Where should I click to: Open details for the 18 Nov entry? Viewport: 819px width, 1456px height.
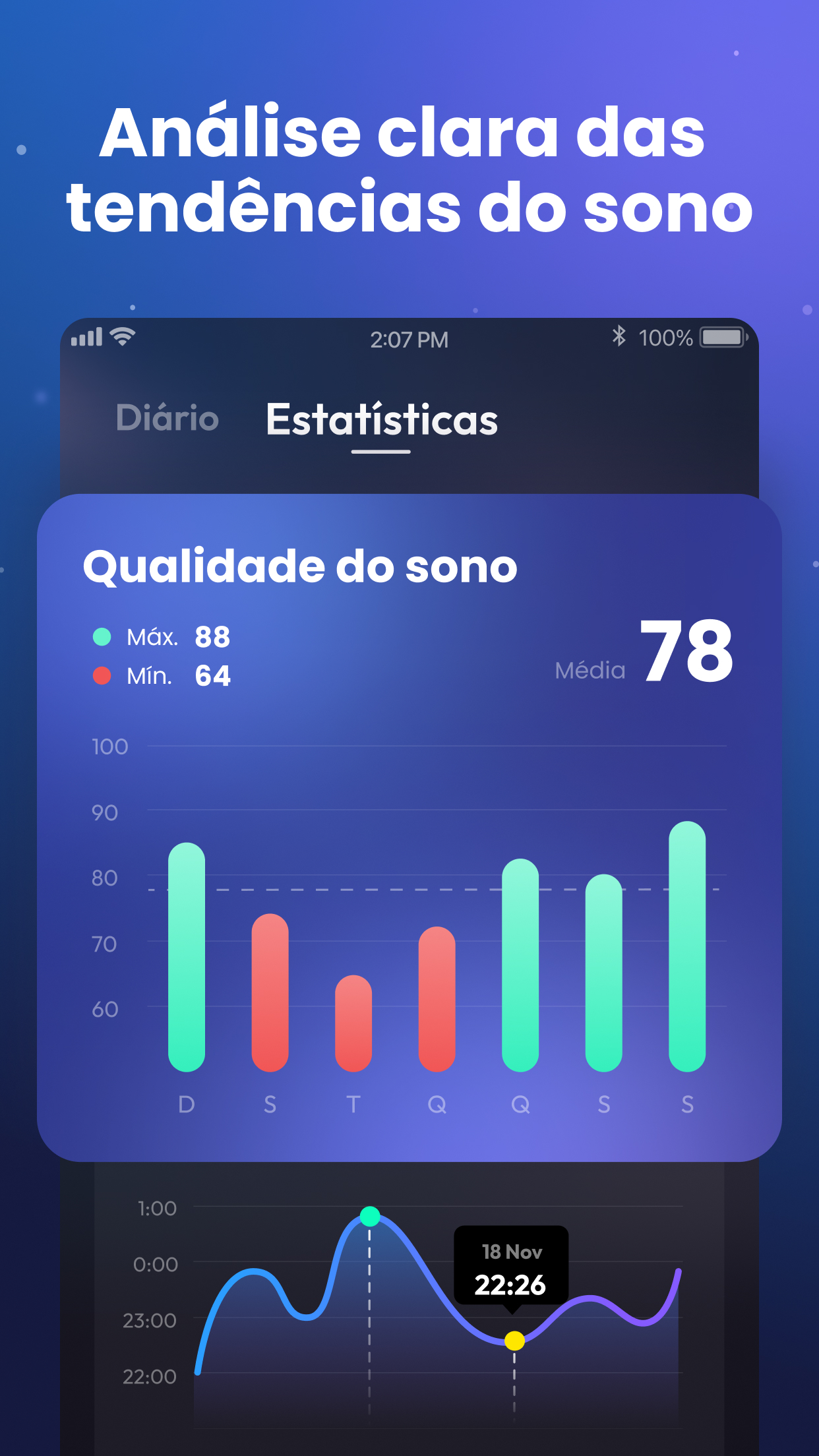point(512,1251)
